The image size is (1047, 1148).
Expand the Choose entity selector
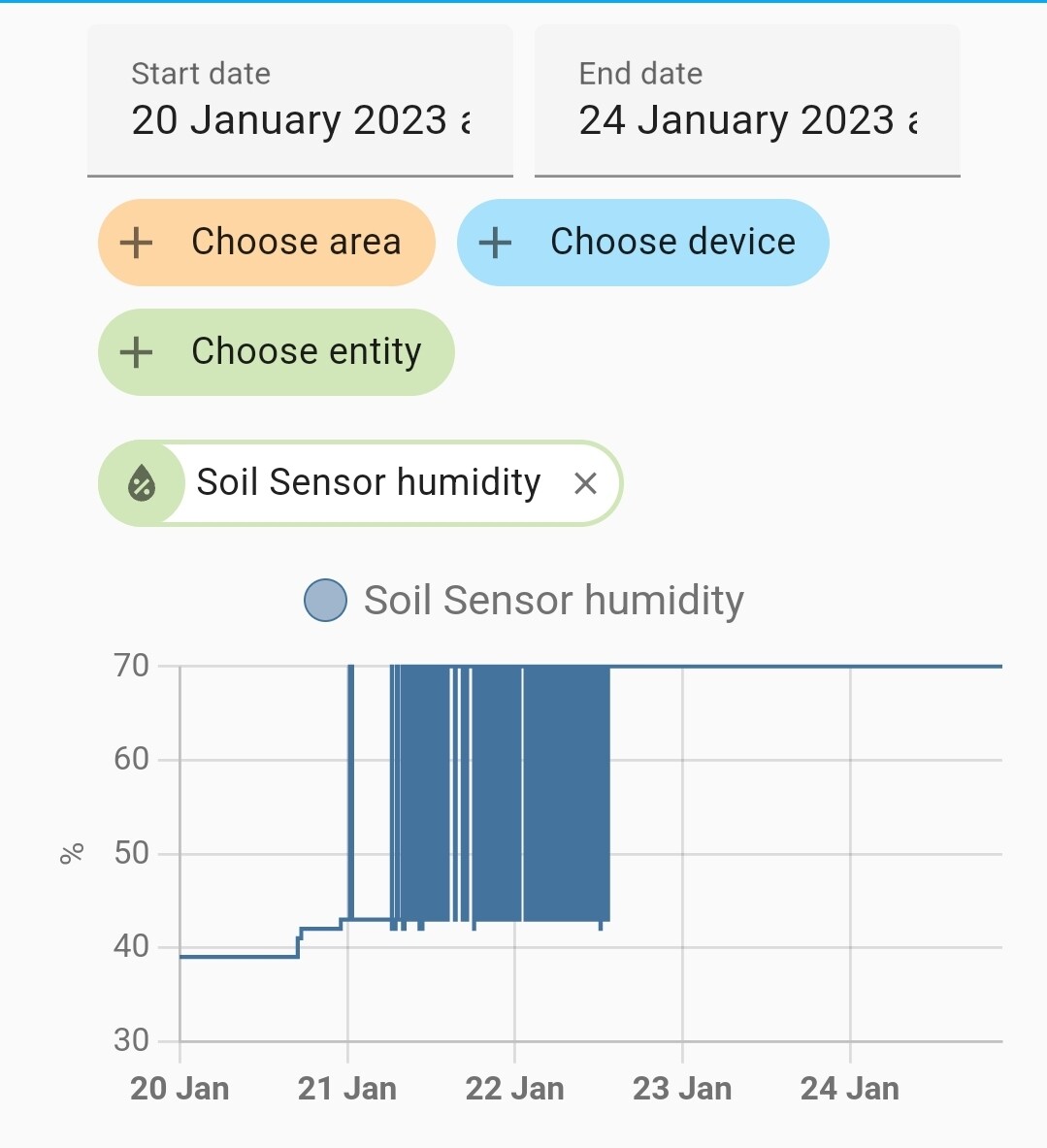277,351
